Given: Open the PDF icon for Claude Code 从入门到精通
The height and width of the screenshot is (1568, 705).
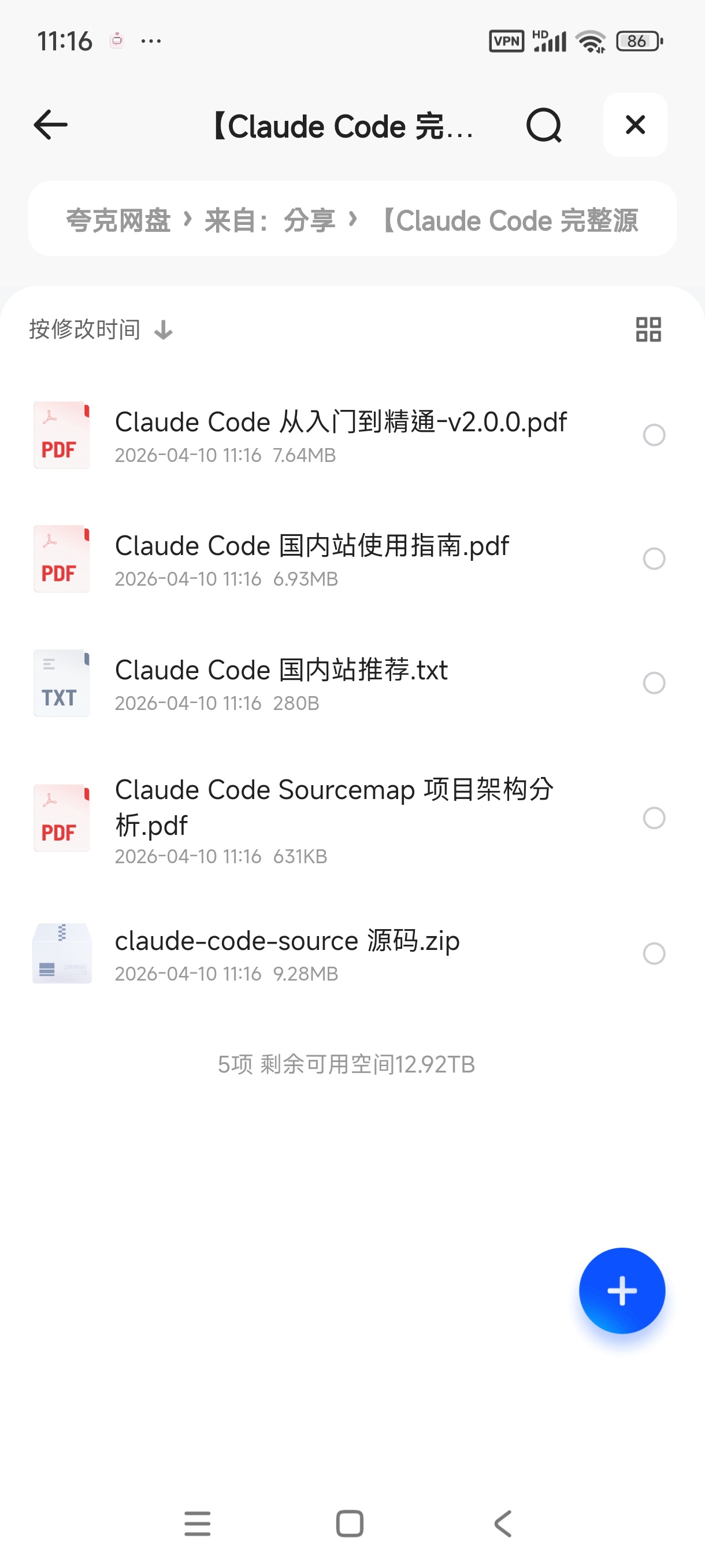Looking at the screenshot, I should (60, 435).
